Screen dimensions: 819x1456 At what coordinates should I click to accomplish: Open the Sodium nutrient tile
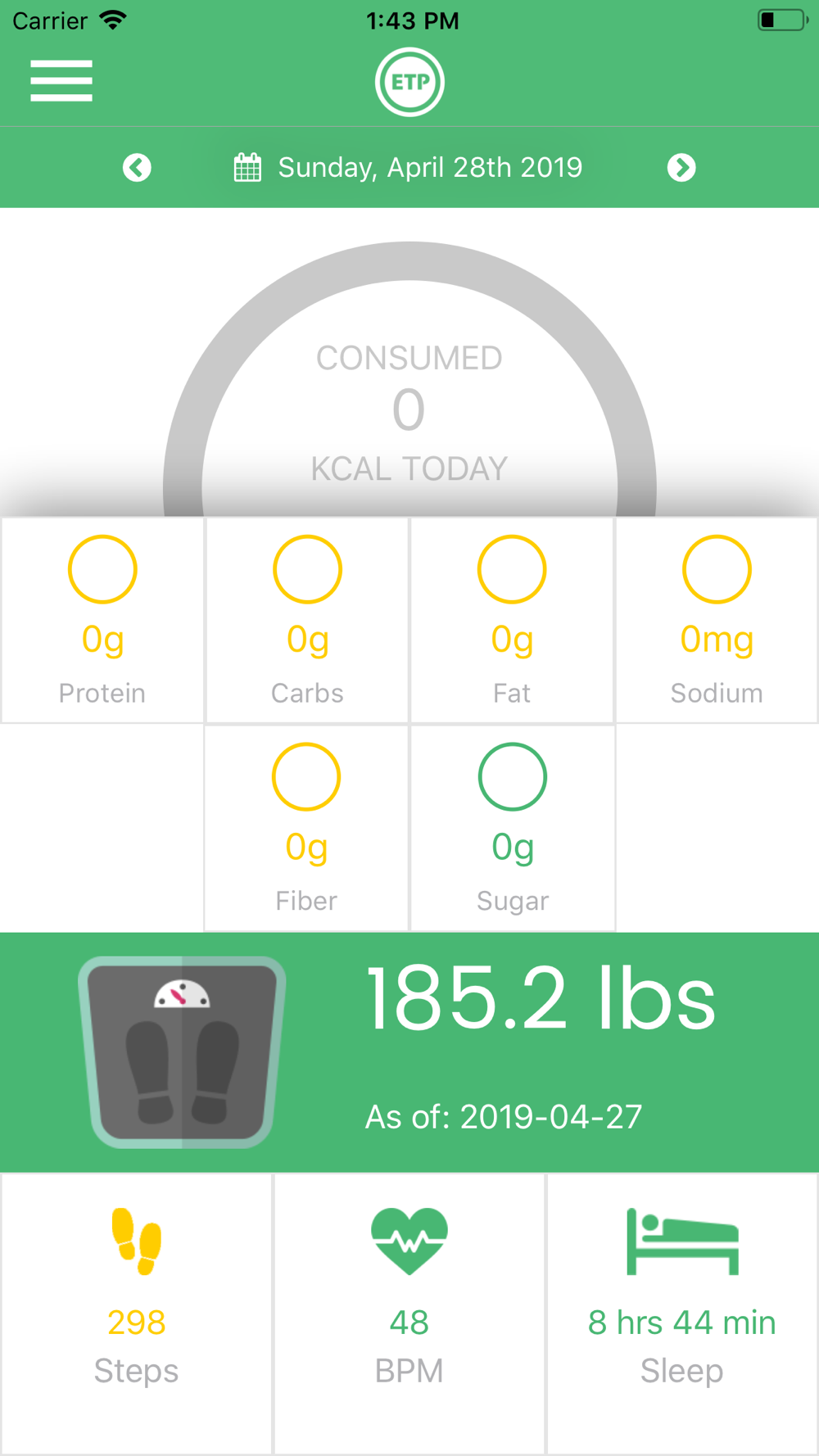[x=717, y=620]
